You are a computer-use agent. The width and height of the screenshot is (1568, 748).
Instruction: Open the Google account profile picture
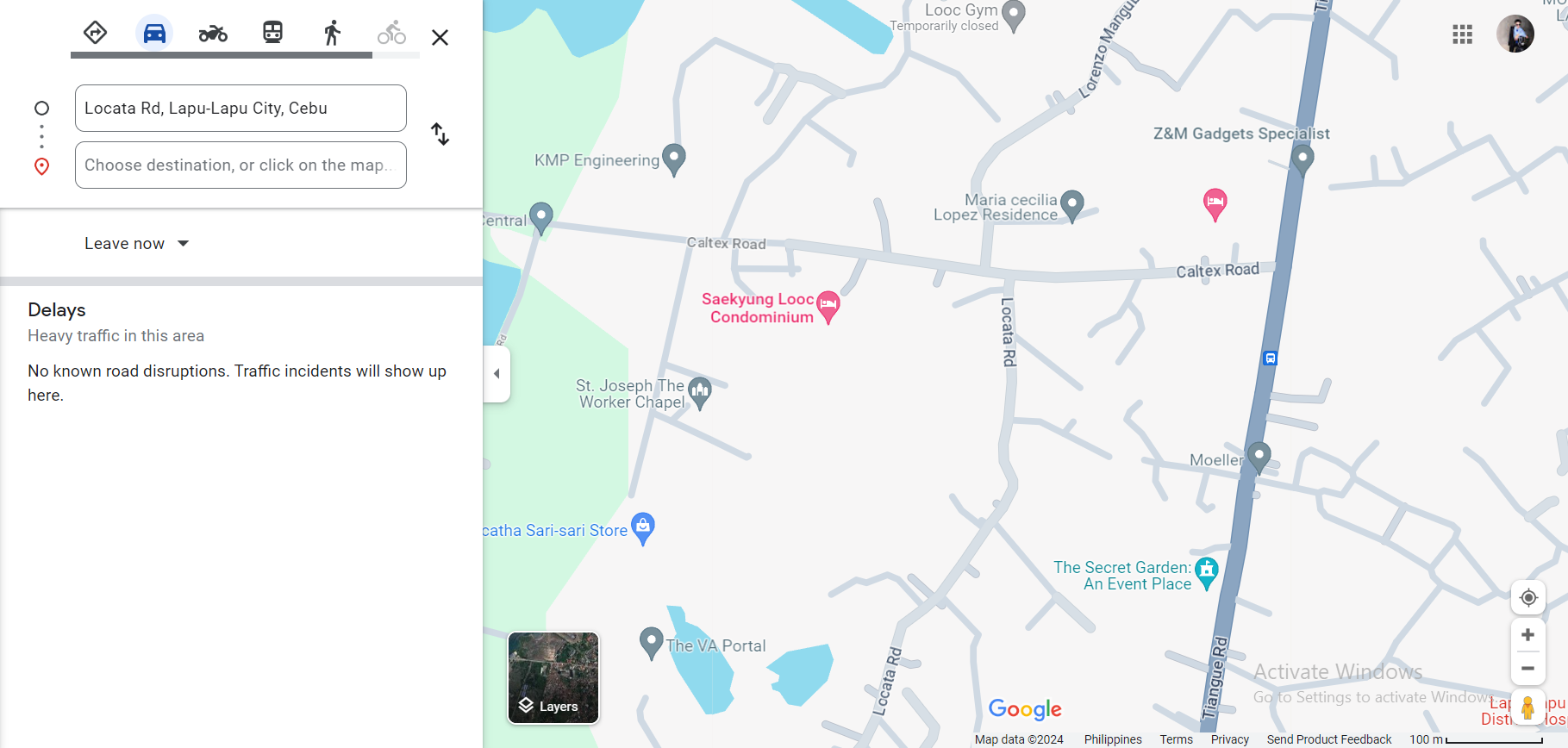[x=1515, y=34]
